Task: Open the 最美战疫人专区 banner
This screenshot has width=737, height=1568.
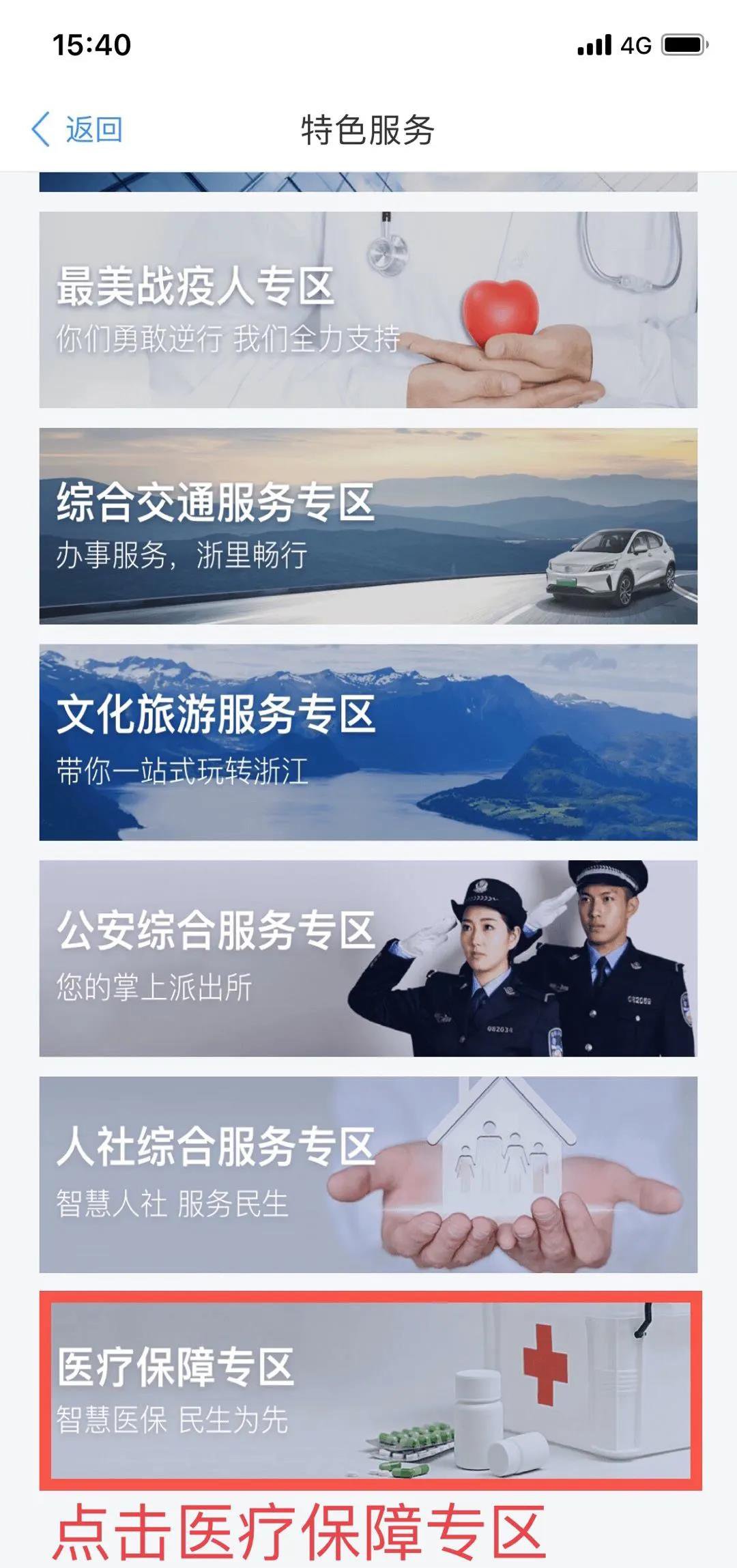Action: click(368, 310)
